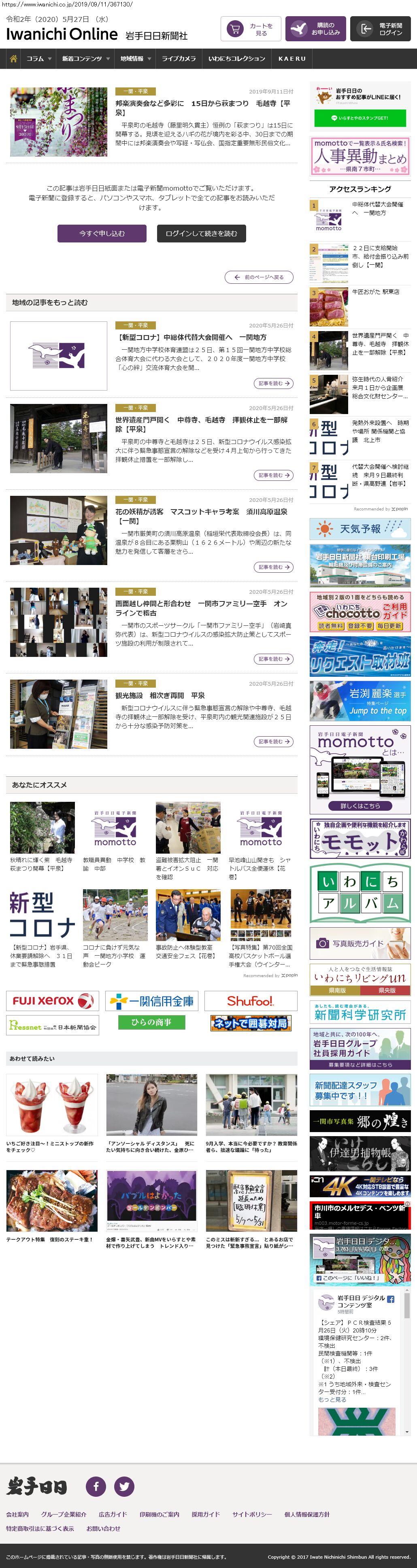Go back via 前のページへ戻る
Screen dimensions: 417x1568
point(259,277)
